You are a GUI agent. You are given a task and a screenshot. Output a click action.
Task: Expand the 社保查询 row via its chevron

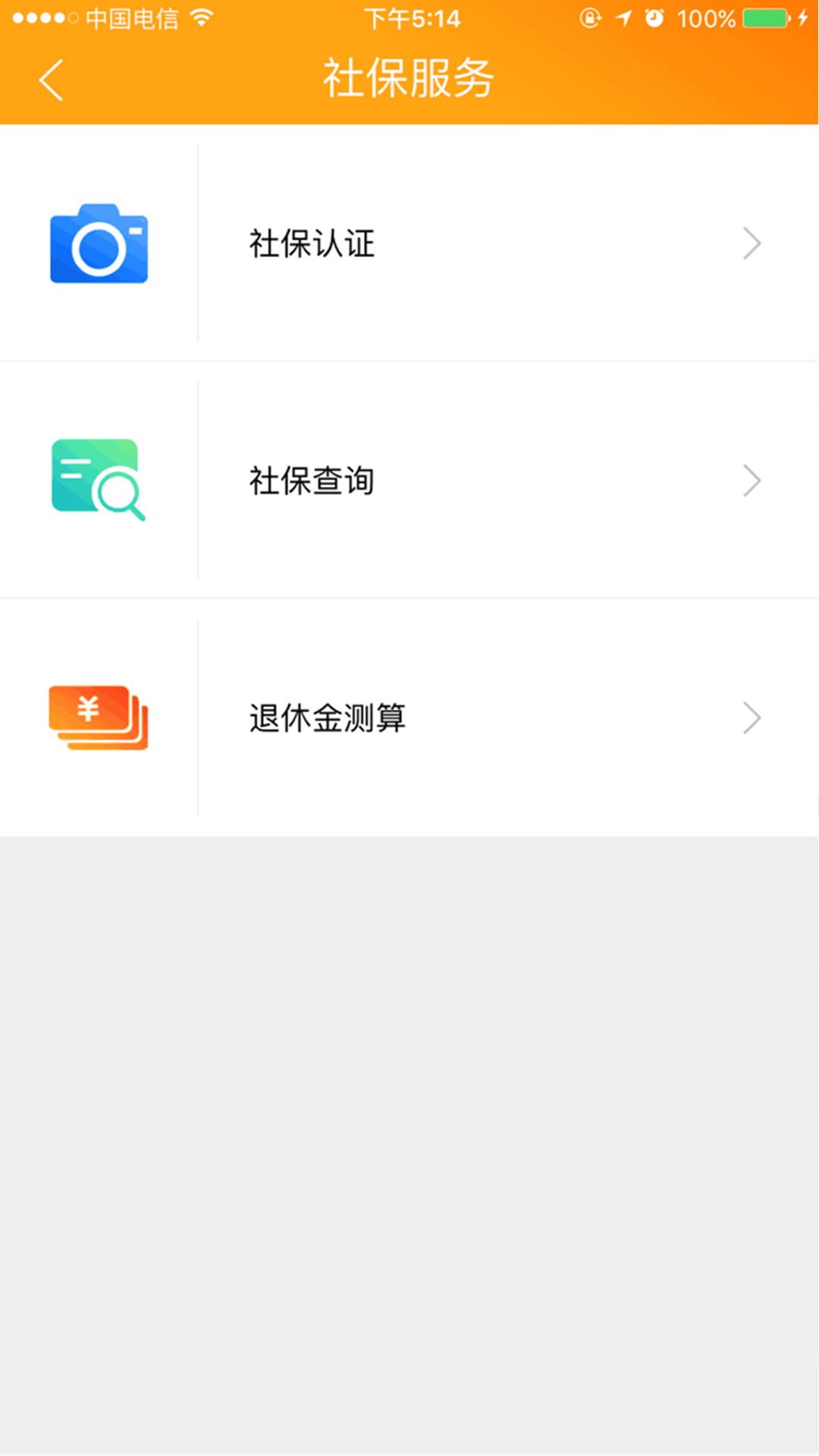click(752, 480)
